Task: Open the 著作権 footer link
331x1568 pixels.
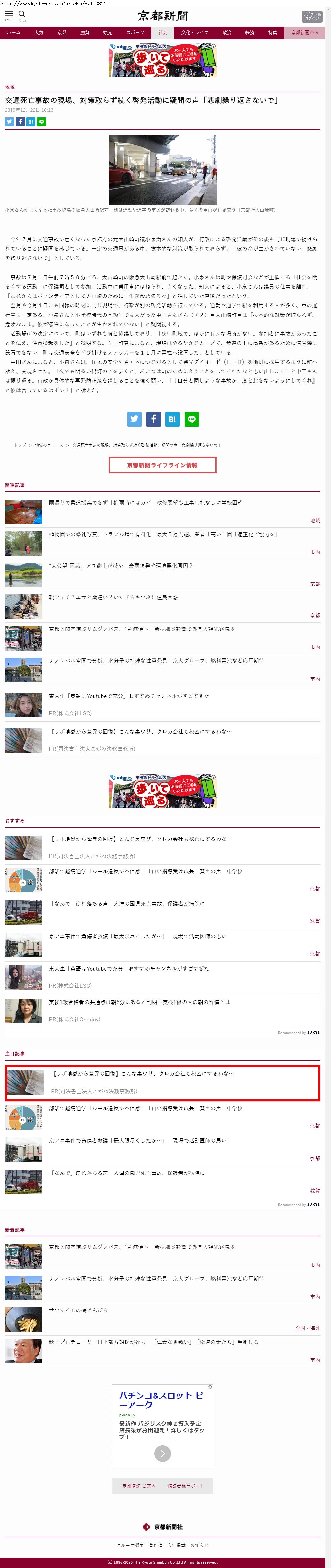Action: click(156, 1545)
